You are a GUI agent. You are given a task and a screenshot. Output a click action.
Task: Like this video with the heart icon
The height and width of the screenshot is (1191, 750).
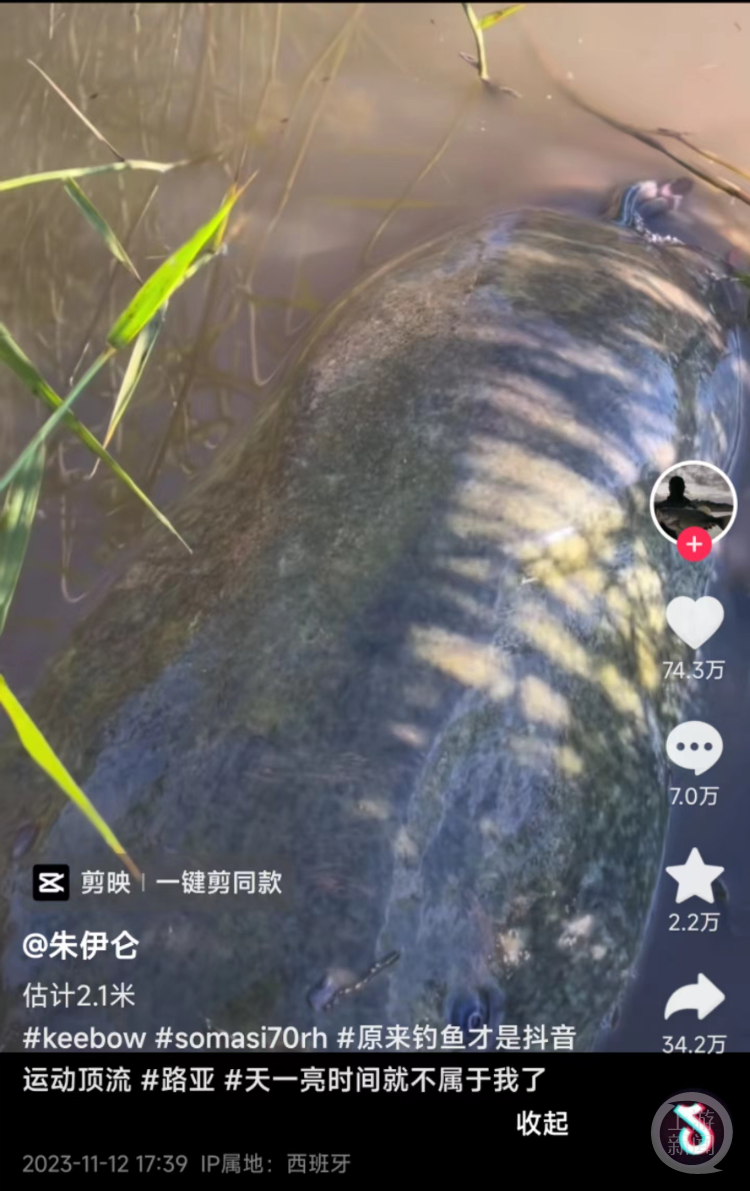[x=694, y=622]
